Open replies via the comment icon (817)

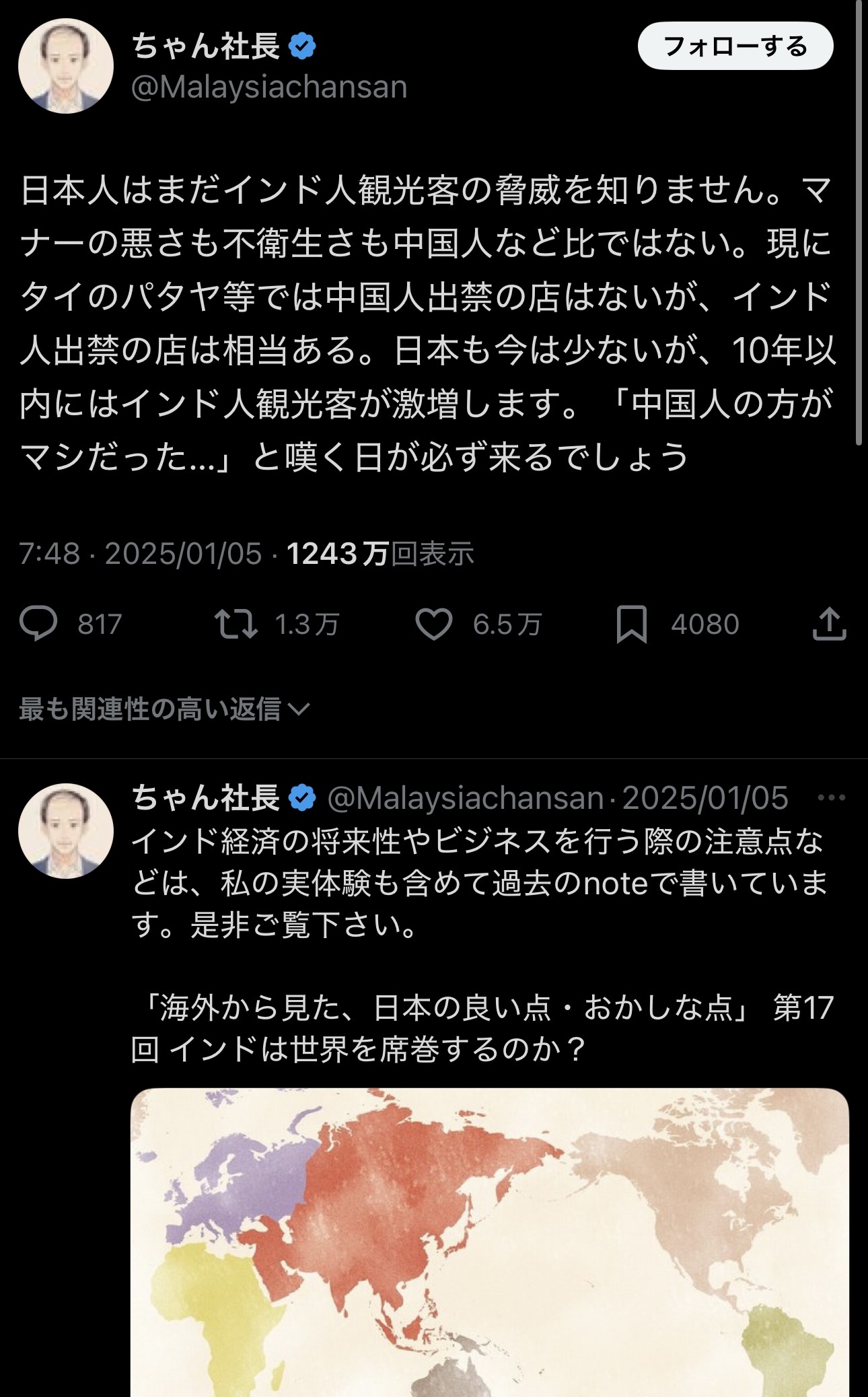[x=39, y=624]
